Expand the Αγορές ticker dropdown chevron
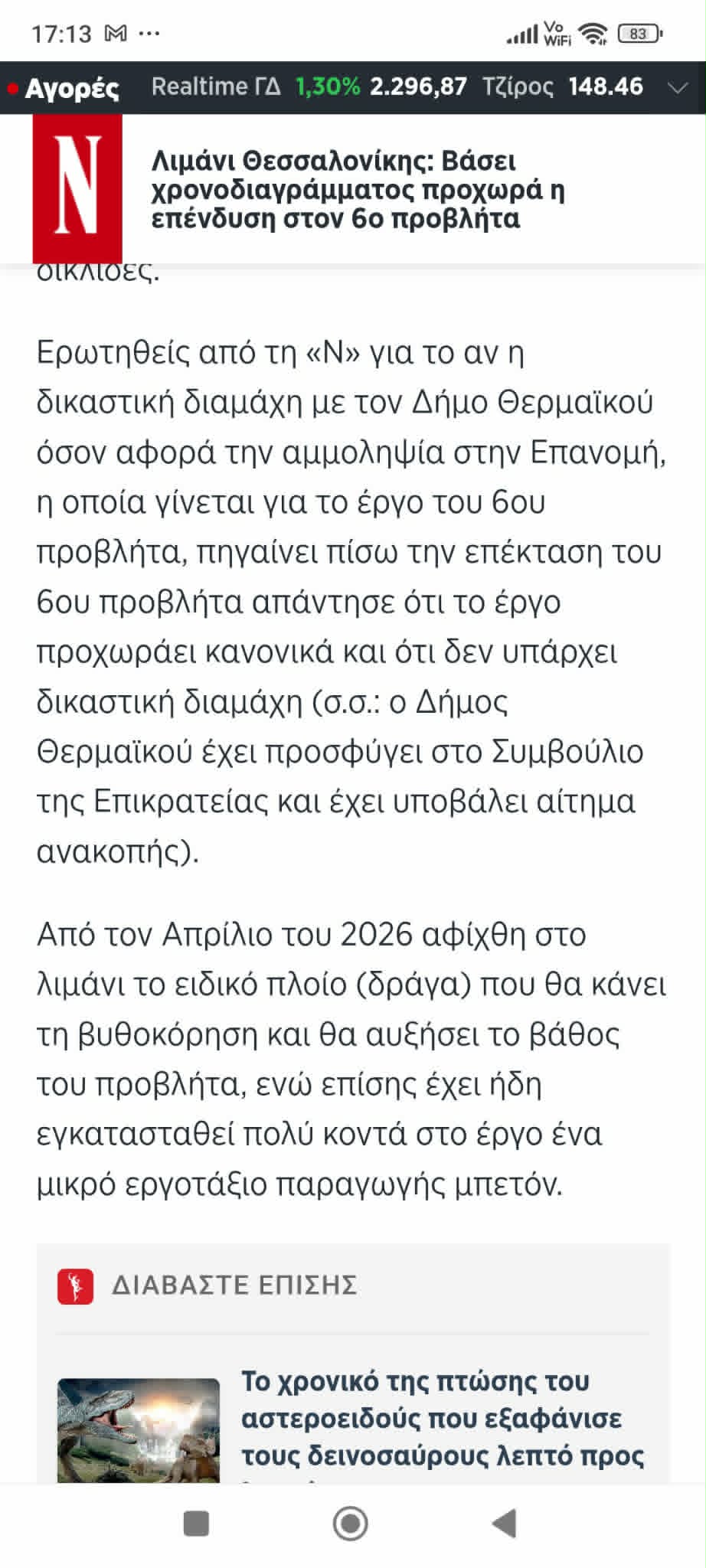 pos(678,87)
